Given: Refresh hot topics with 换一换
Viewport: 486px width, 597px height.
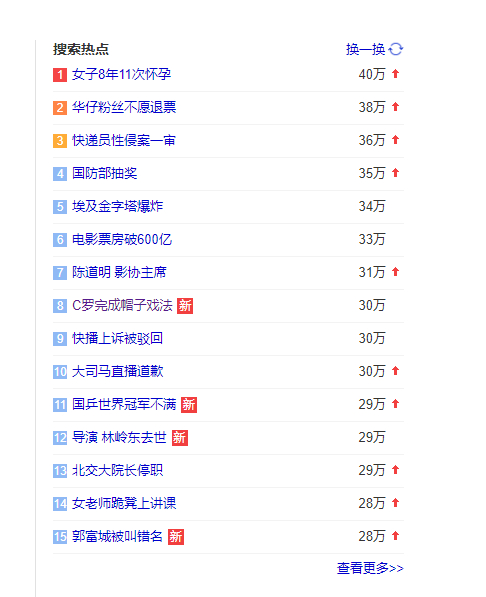Looking at the screenshot, I should (374, 49).
